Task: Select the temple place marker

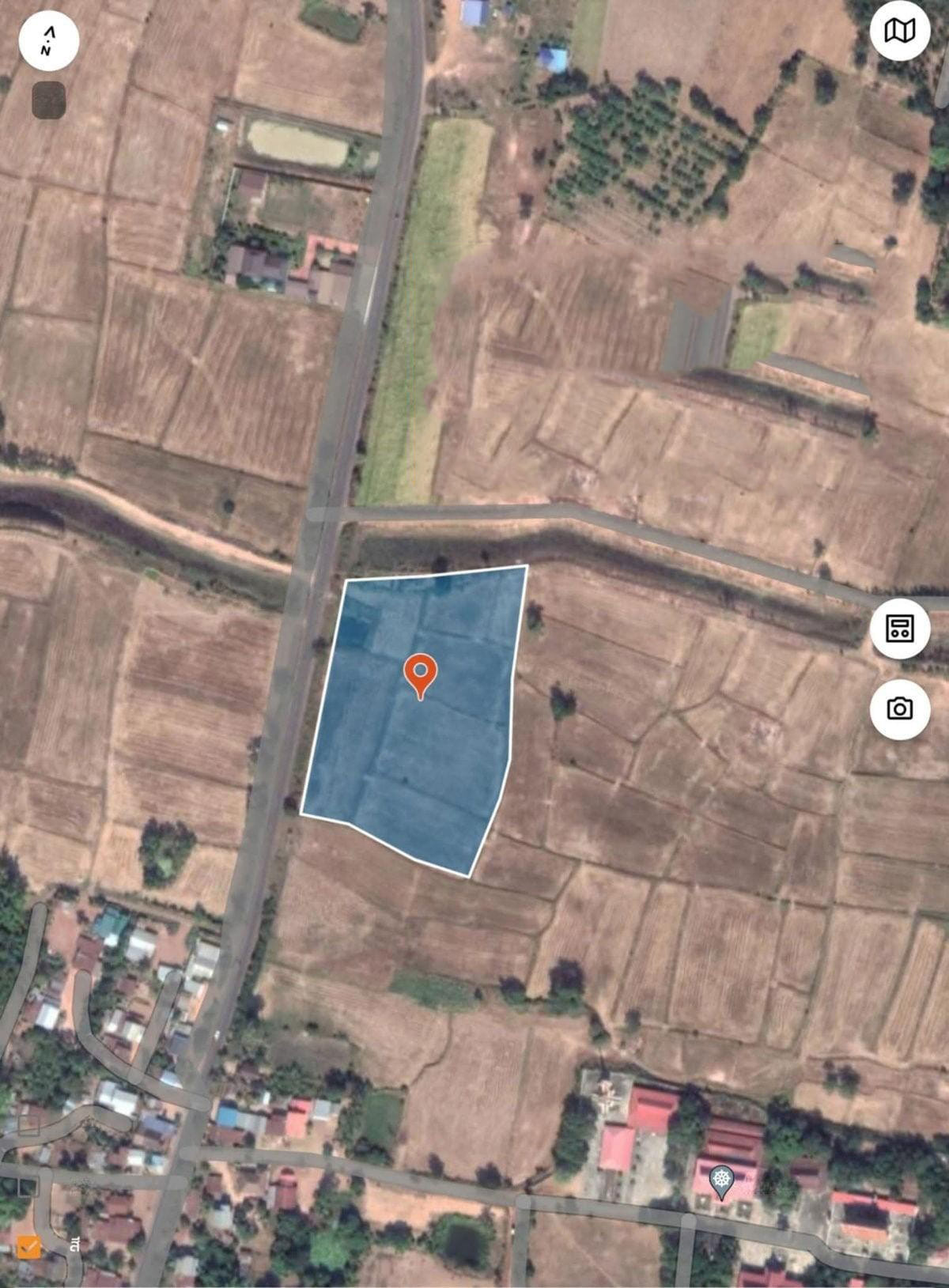Action: coord(721,1180)
